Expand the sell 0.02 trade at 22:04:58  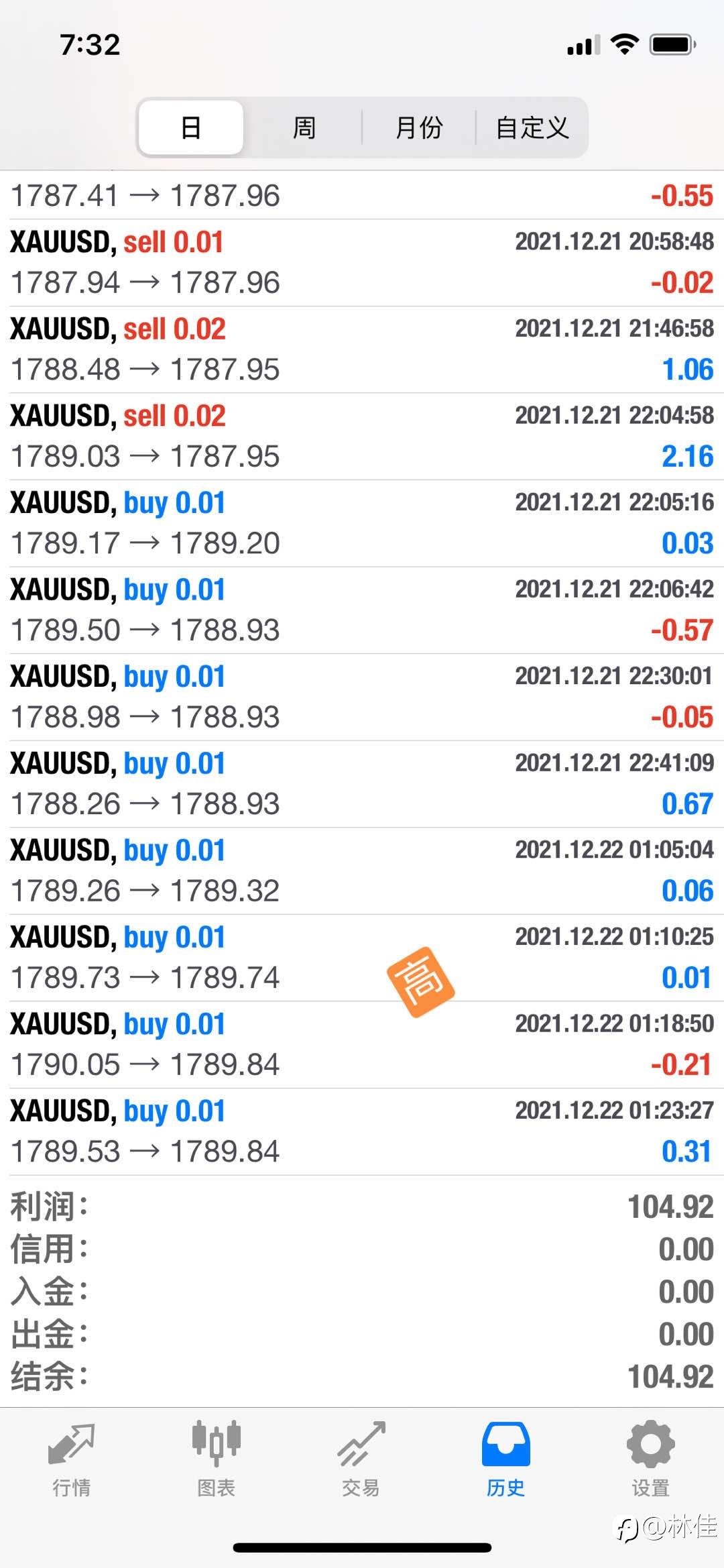(362, 437)
